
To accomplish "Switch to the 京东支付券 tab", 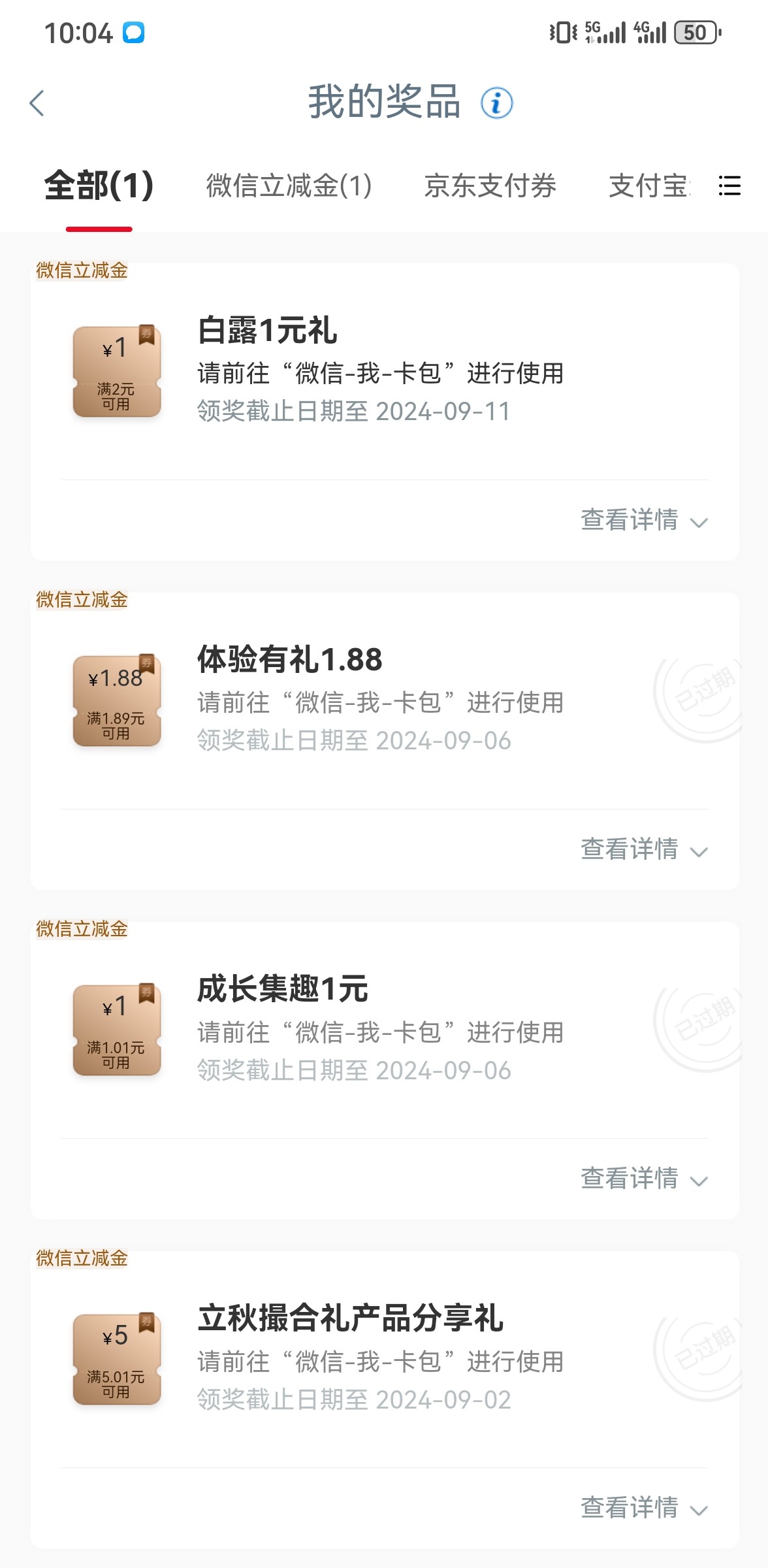I will pyautogui.click(x=490, y=186).
